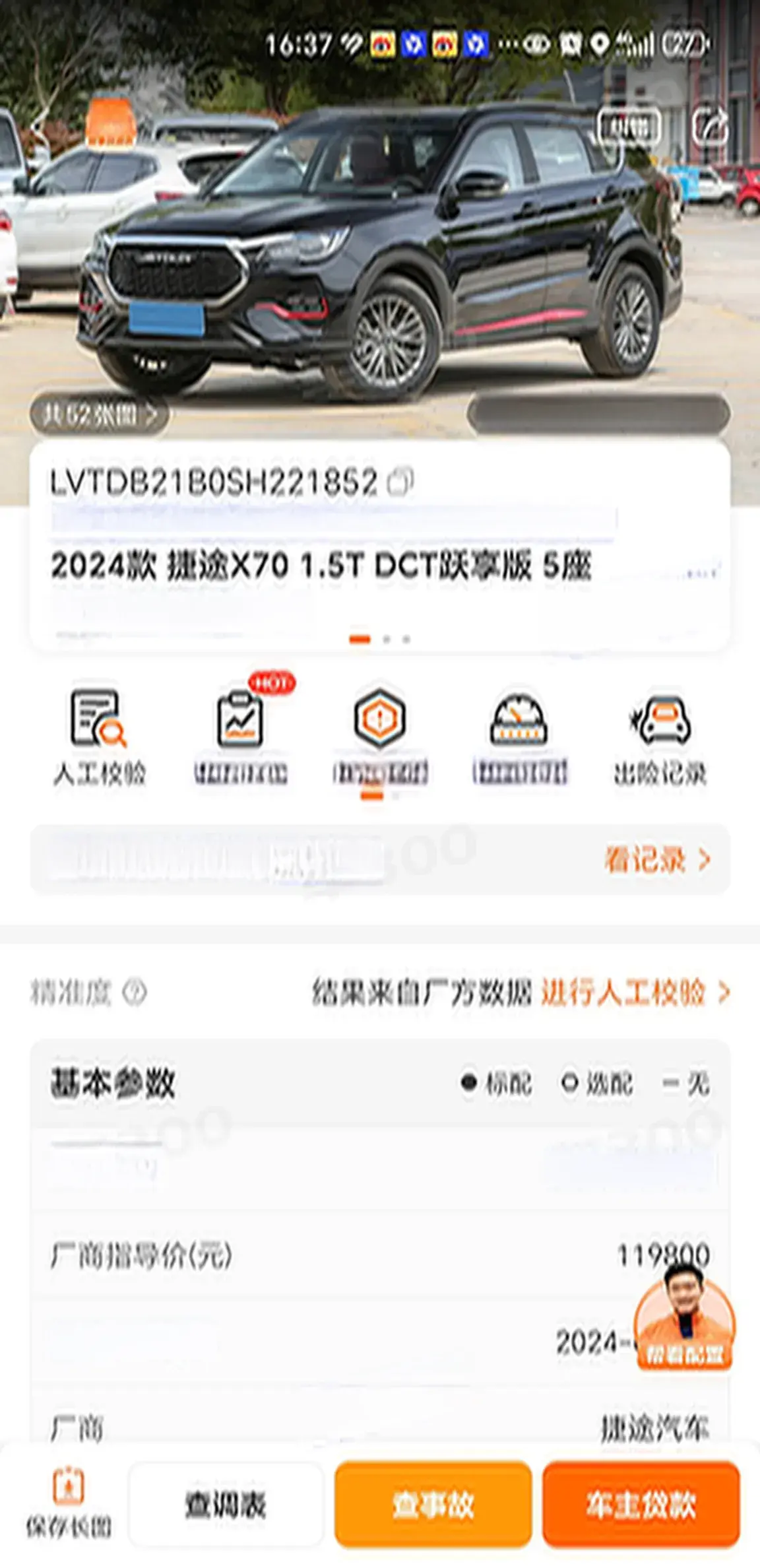Tap 看记录 to view records

[657, 859]
